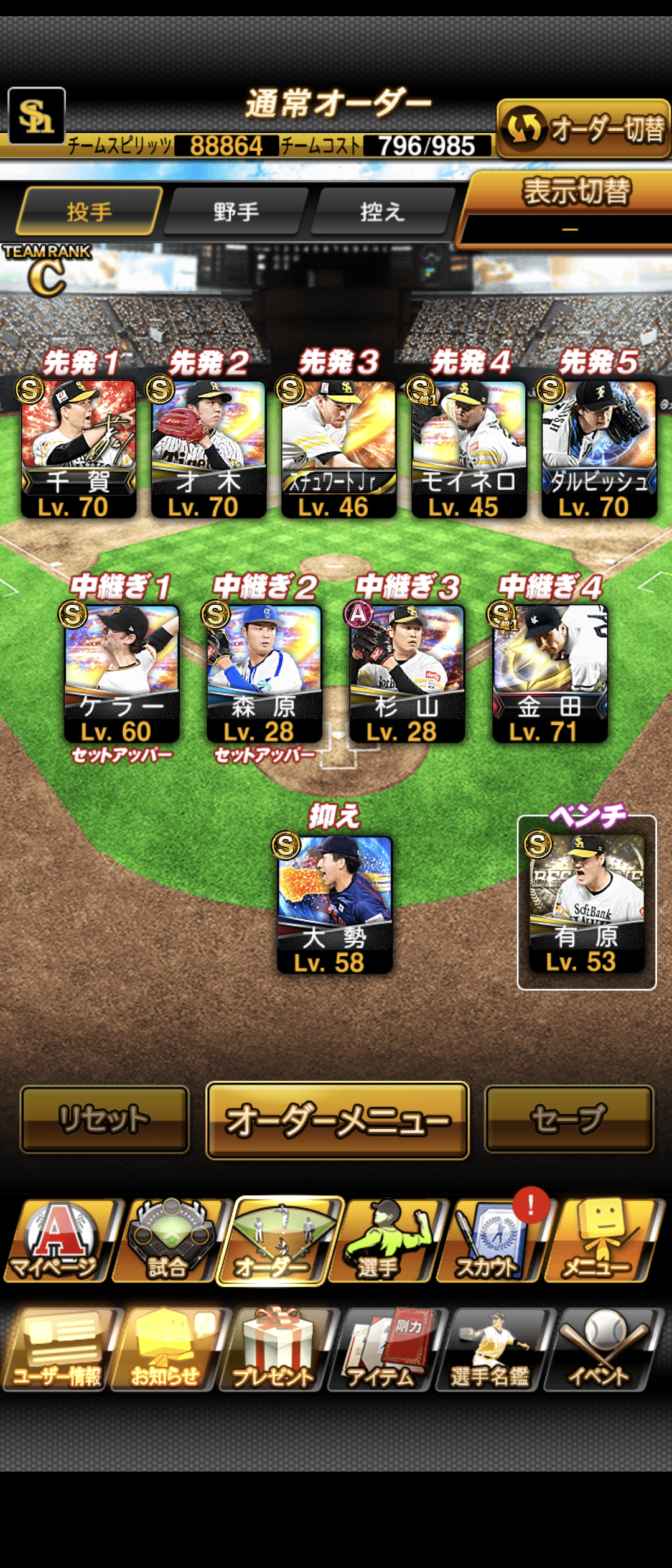
Task: Open the 選手名鑑 player directory
Action: click(492, 1349)
